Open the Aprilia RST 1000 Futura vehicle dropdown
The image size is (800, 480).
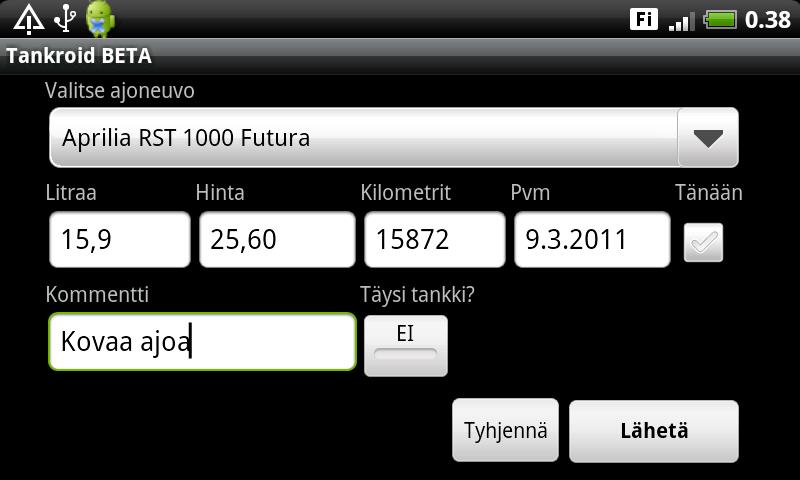coord(394,138)
